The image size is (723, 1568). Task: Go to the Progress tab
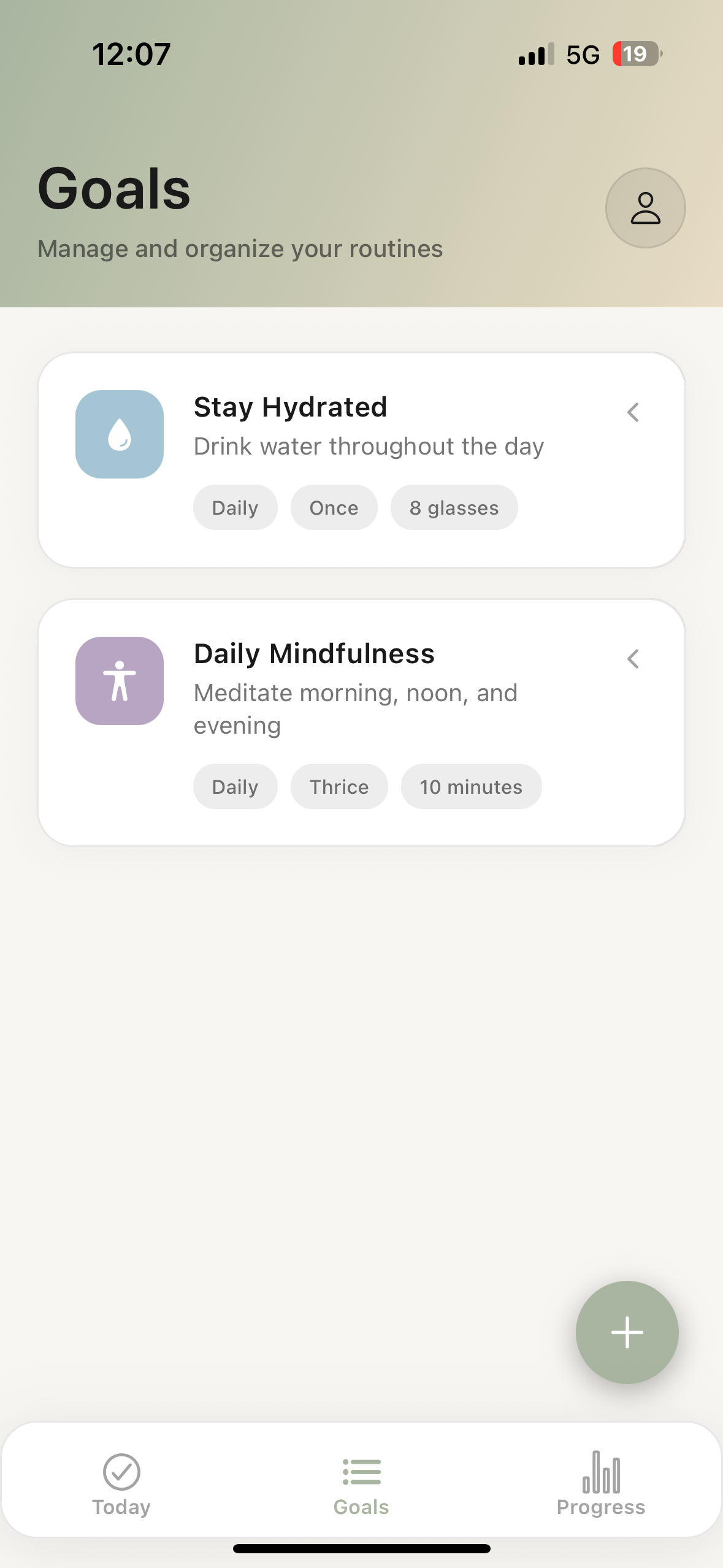click(600, 1483)
